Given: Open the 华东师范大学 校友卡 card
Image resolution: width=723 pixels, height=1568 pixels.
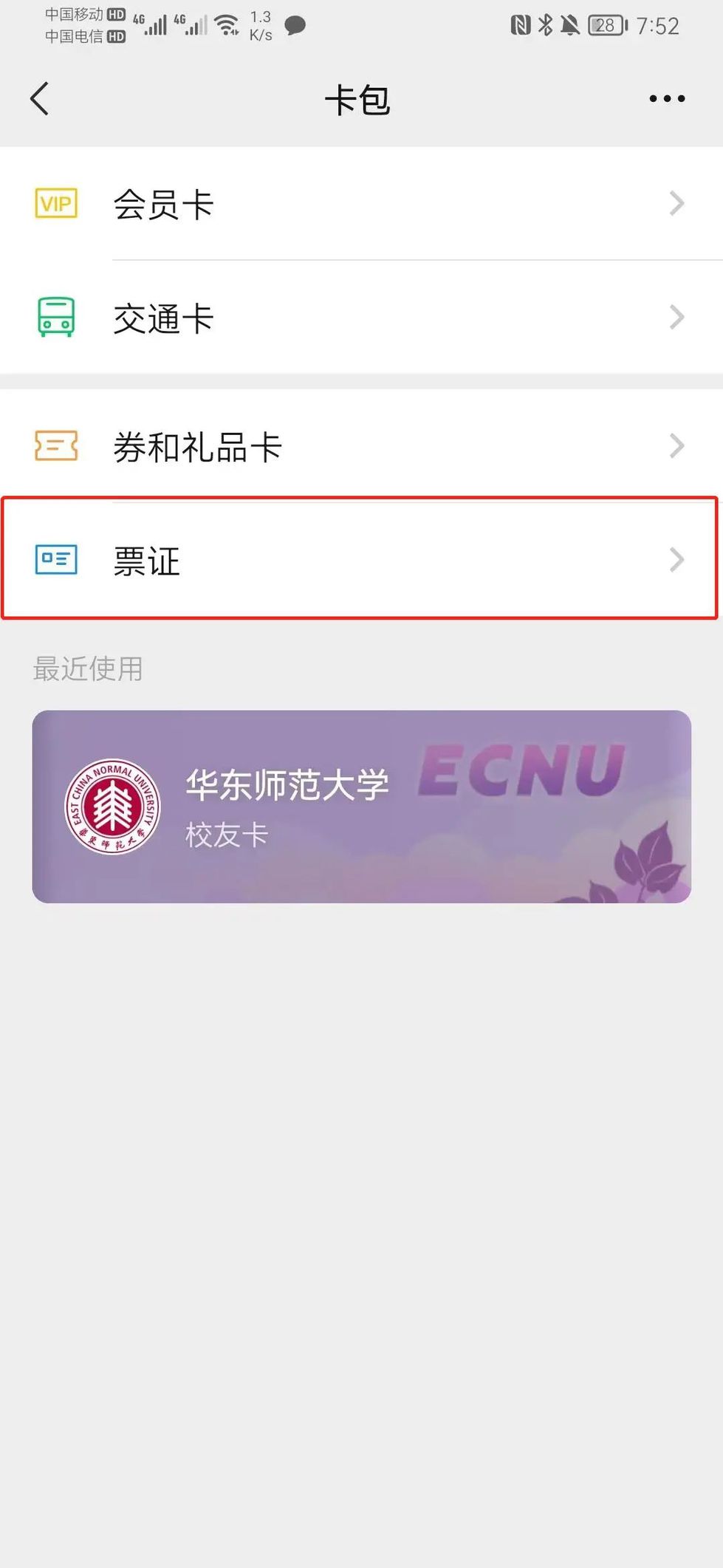Looking at the screenshot, I should tap(361, 807).
